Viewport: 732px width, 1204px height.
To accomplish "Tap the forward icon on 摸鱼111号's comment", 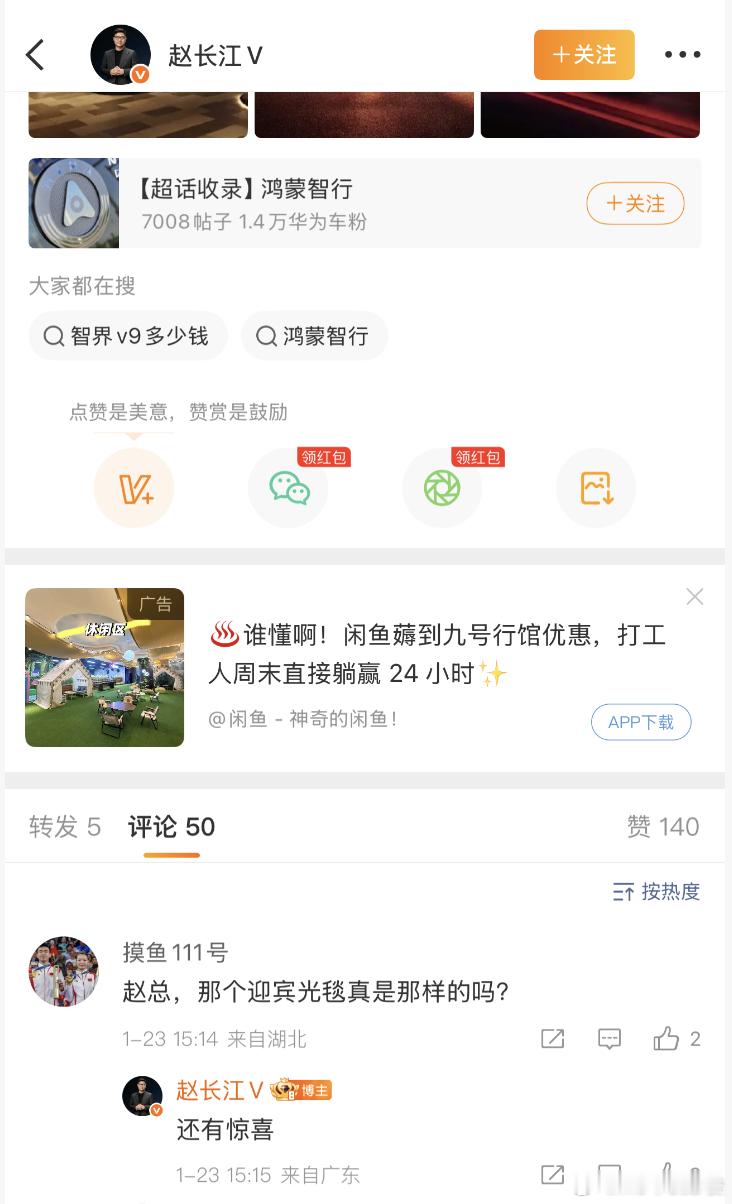I will pos(554,1039).
